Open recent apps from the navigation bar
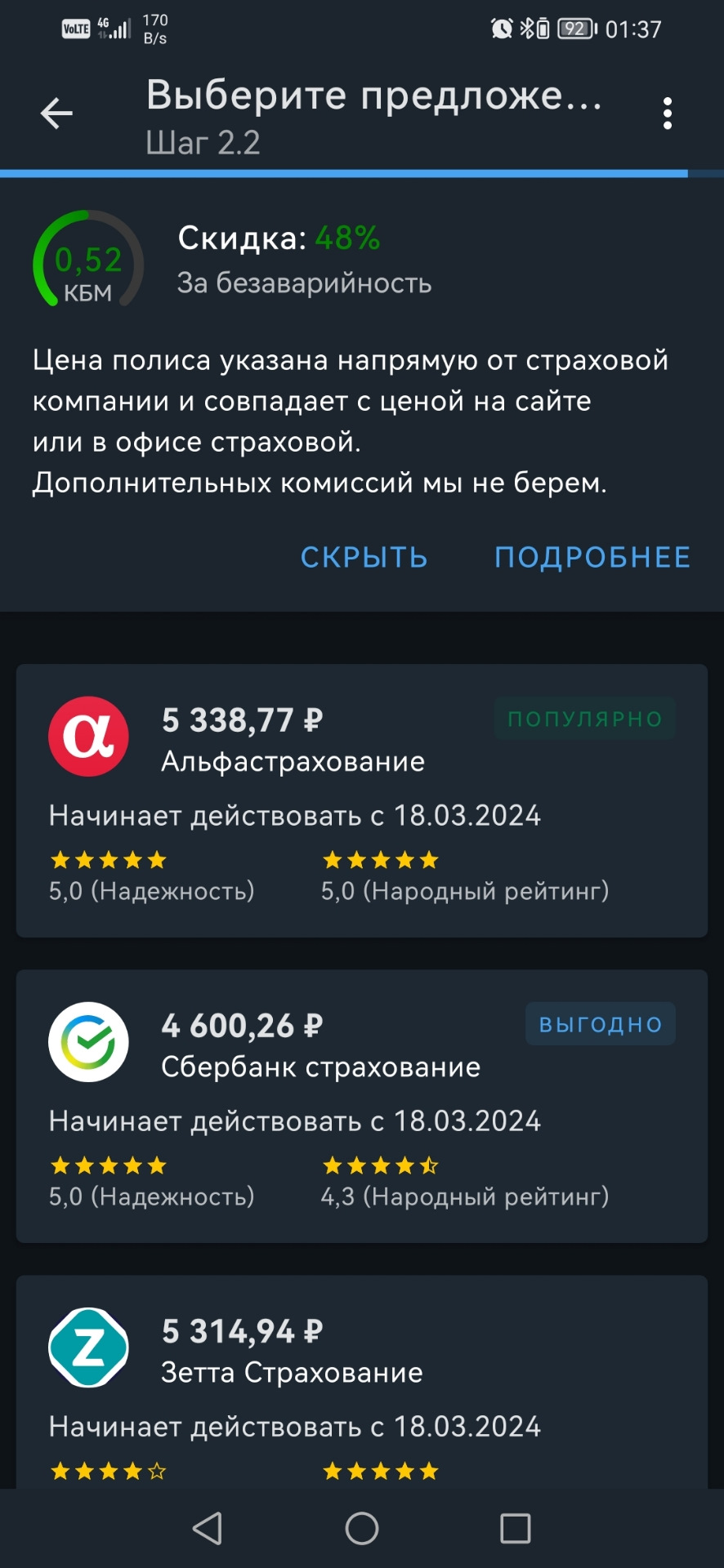 [x=516, y=1528]
